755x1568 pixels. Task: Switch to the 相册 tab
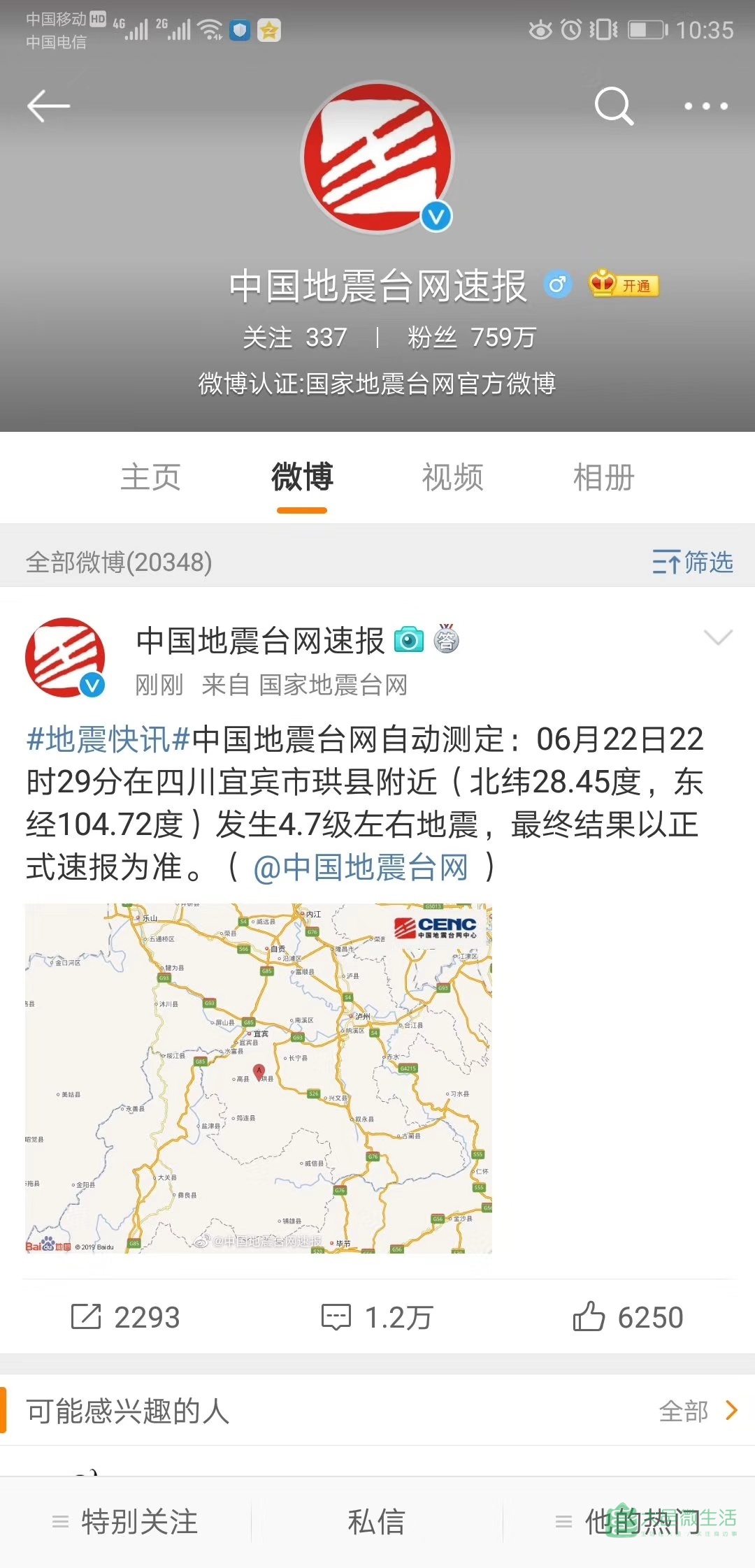(603, 478)
